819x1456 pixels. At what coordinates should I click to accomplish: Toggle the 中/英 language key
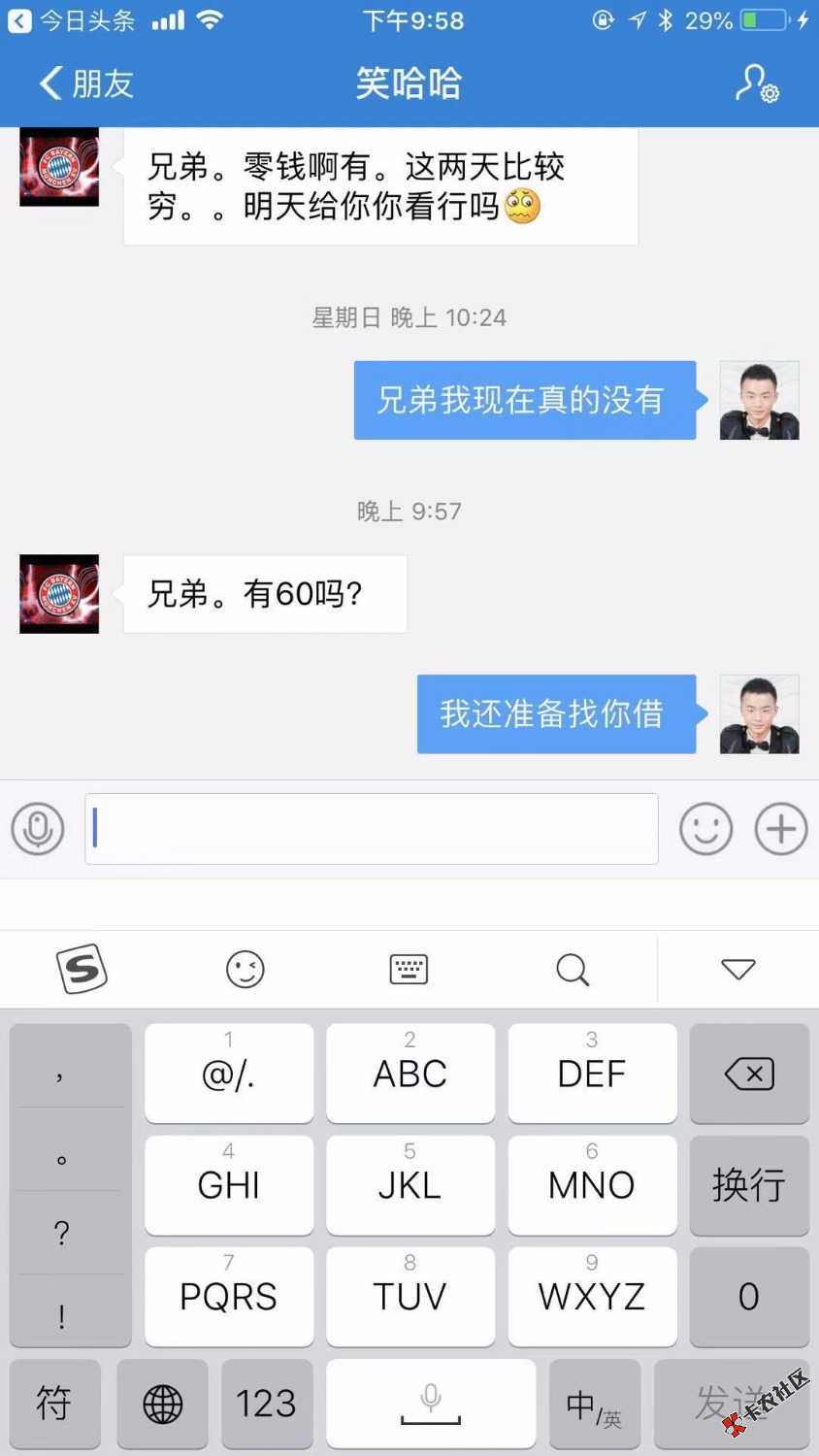tap(594, 1404)
